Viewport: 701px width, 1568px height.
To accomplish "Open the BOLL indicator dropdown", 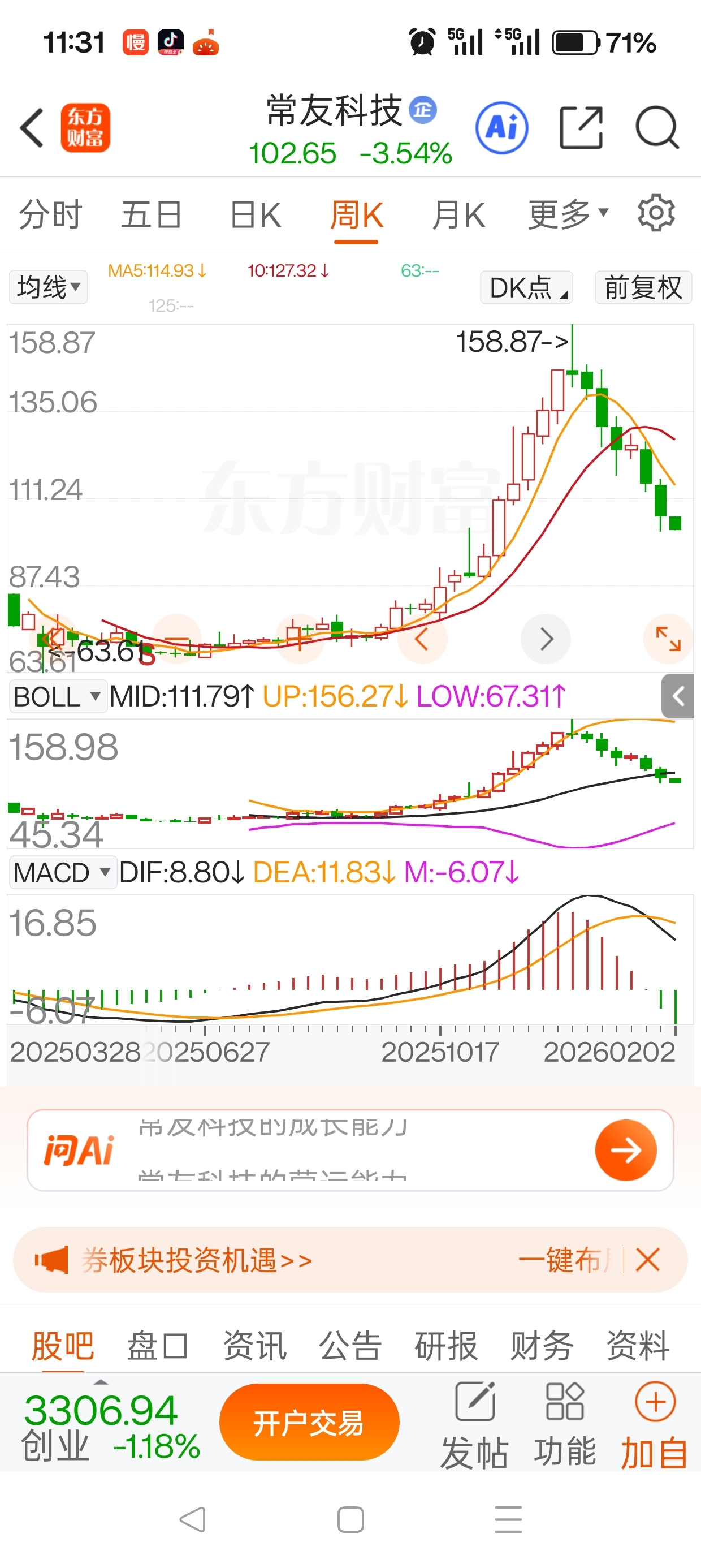I will 57,697.
